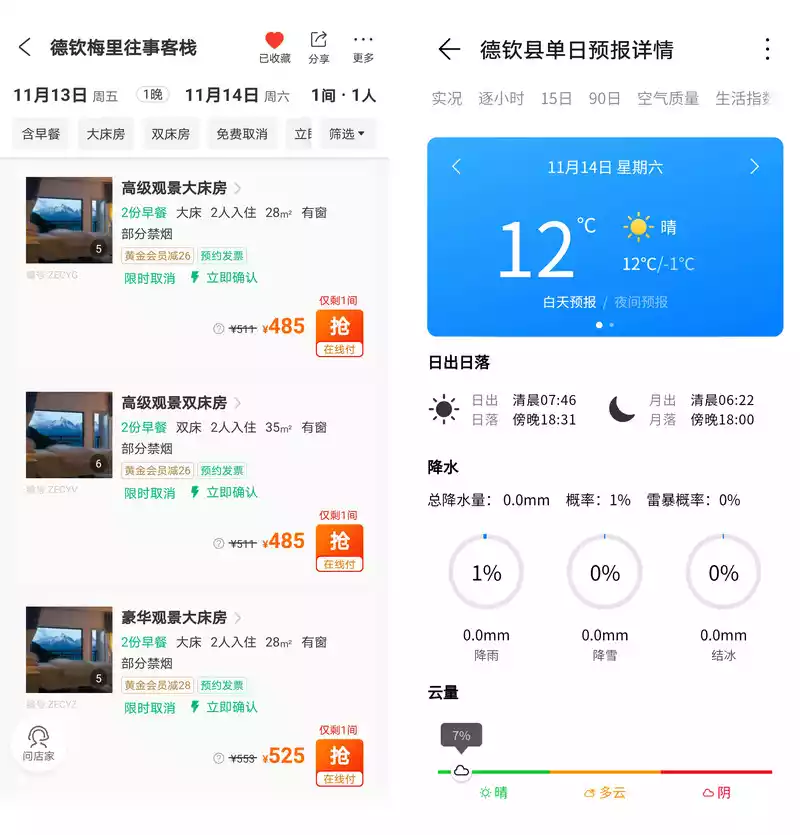Switch to 夜间预报 night forecast
The height and width of the screenshot is (835, 800).
[x=641, y=302]
